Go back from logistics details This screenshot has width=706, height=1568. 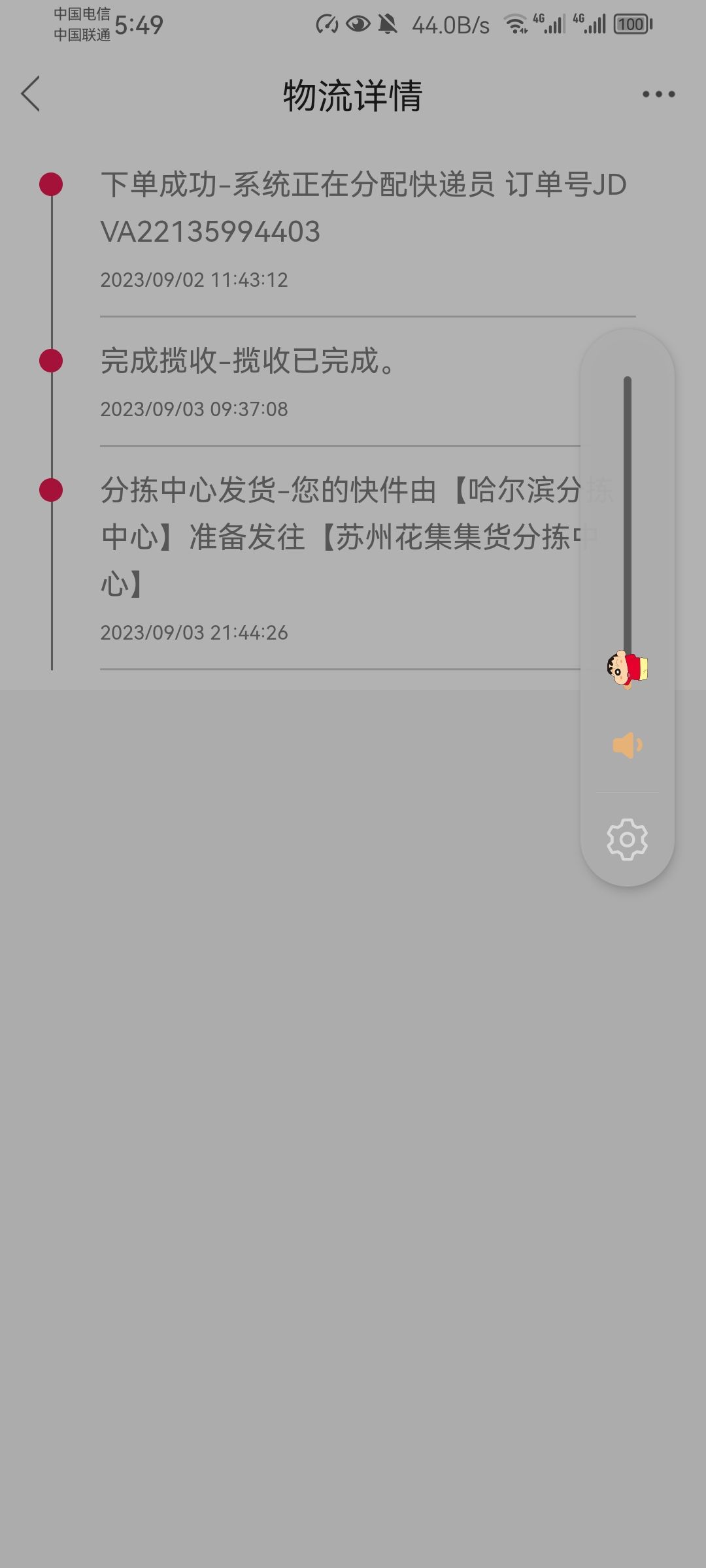click(31, 93)
